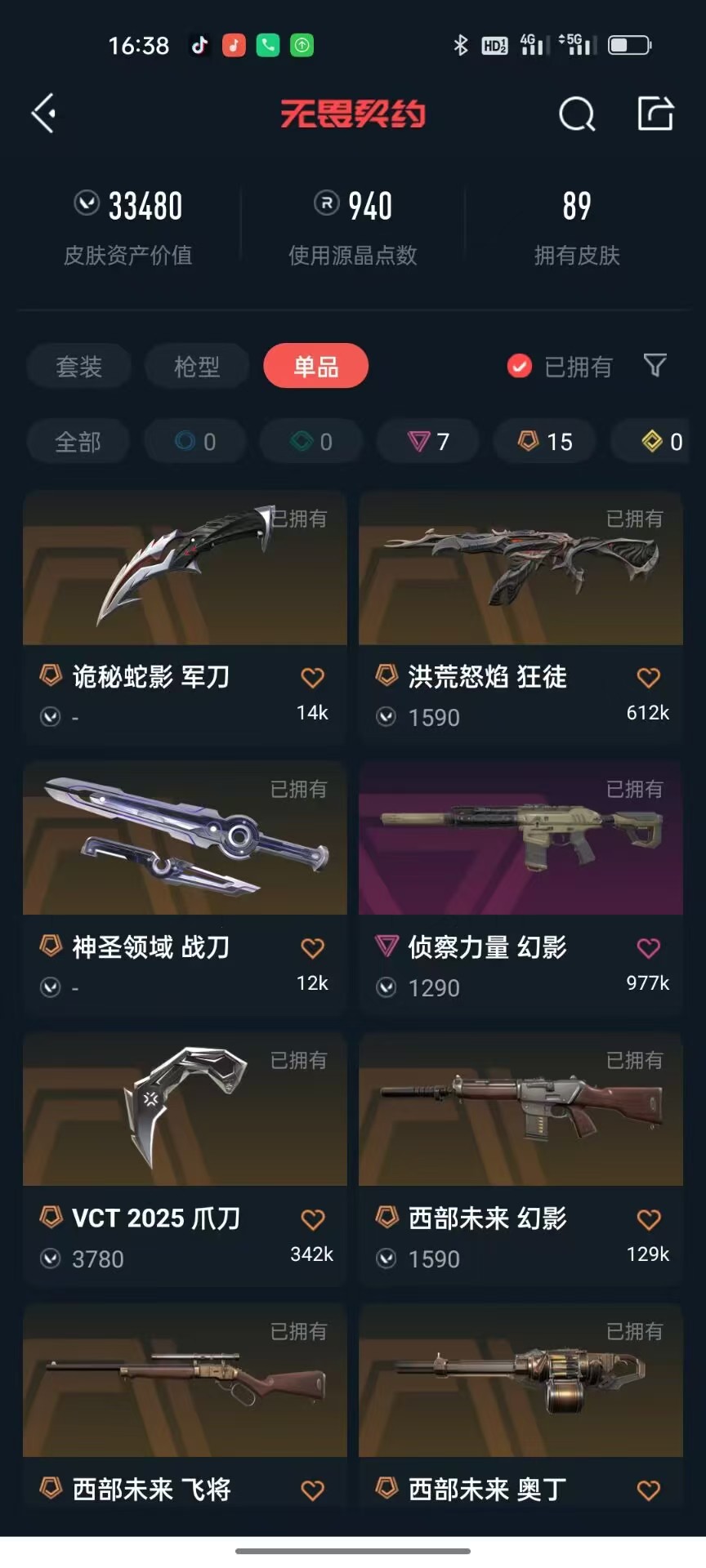Screen dimensions: 706x1568
Task: Uncheck the 已拥有 filter
Action: [x=520, y=367]
